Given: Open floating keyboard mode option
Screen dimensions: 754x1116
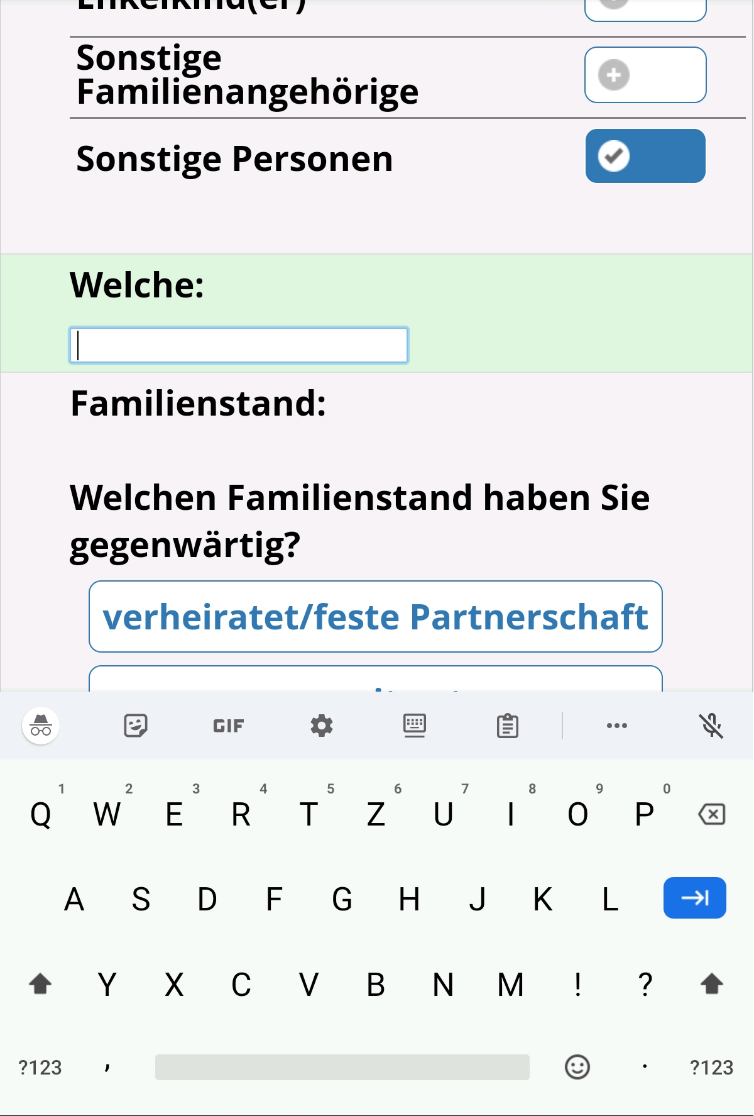Looking at the screenshot, I should (415, 726).
